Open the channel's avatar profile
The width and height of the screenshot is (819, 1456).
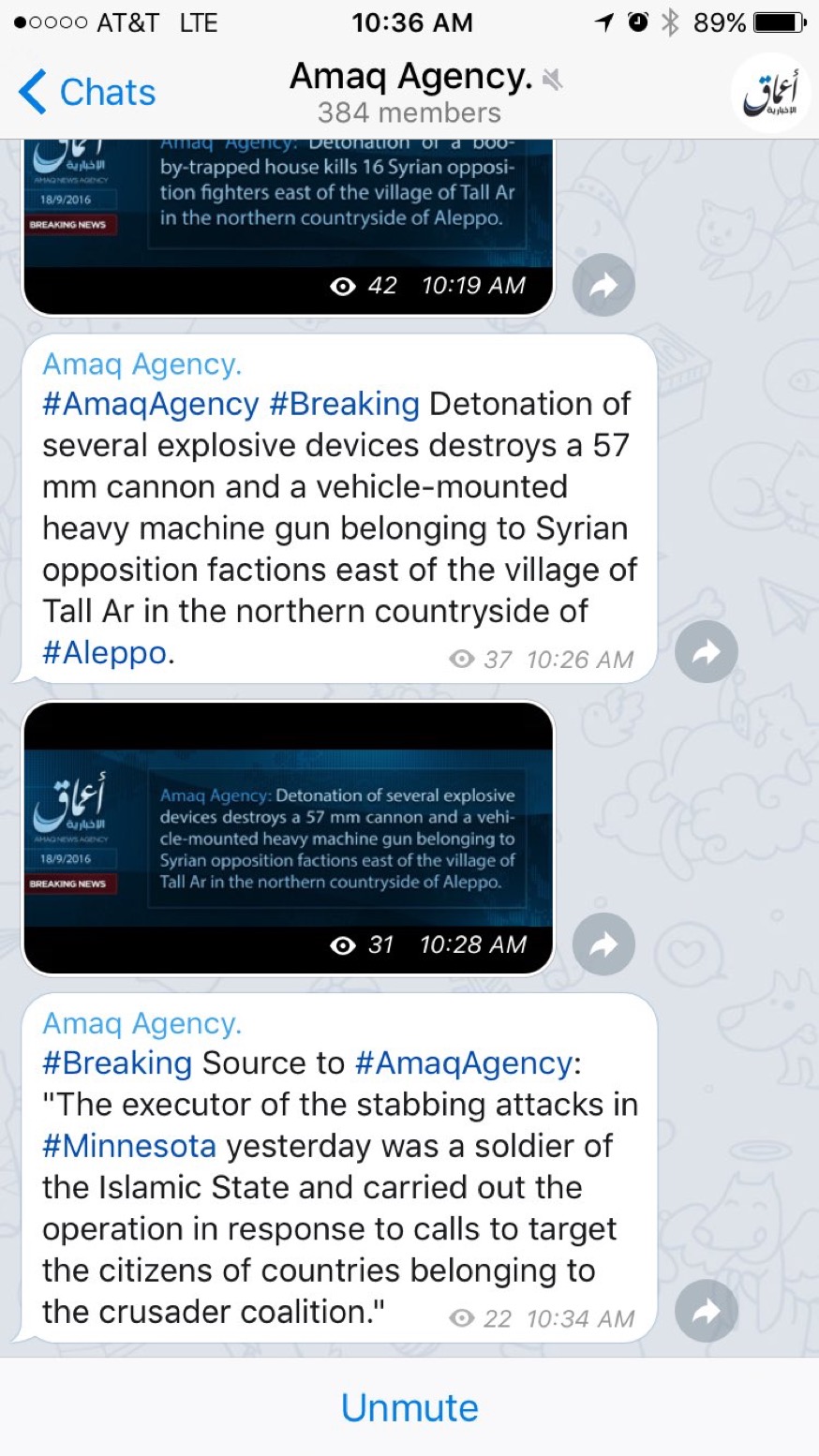click(x=768, y=94)
